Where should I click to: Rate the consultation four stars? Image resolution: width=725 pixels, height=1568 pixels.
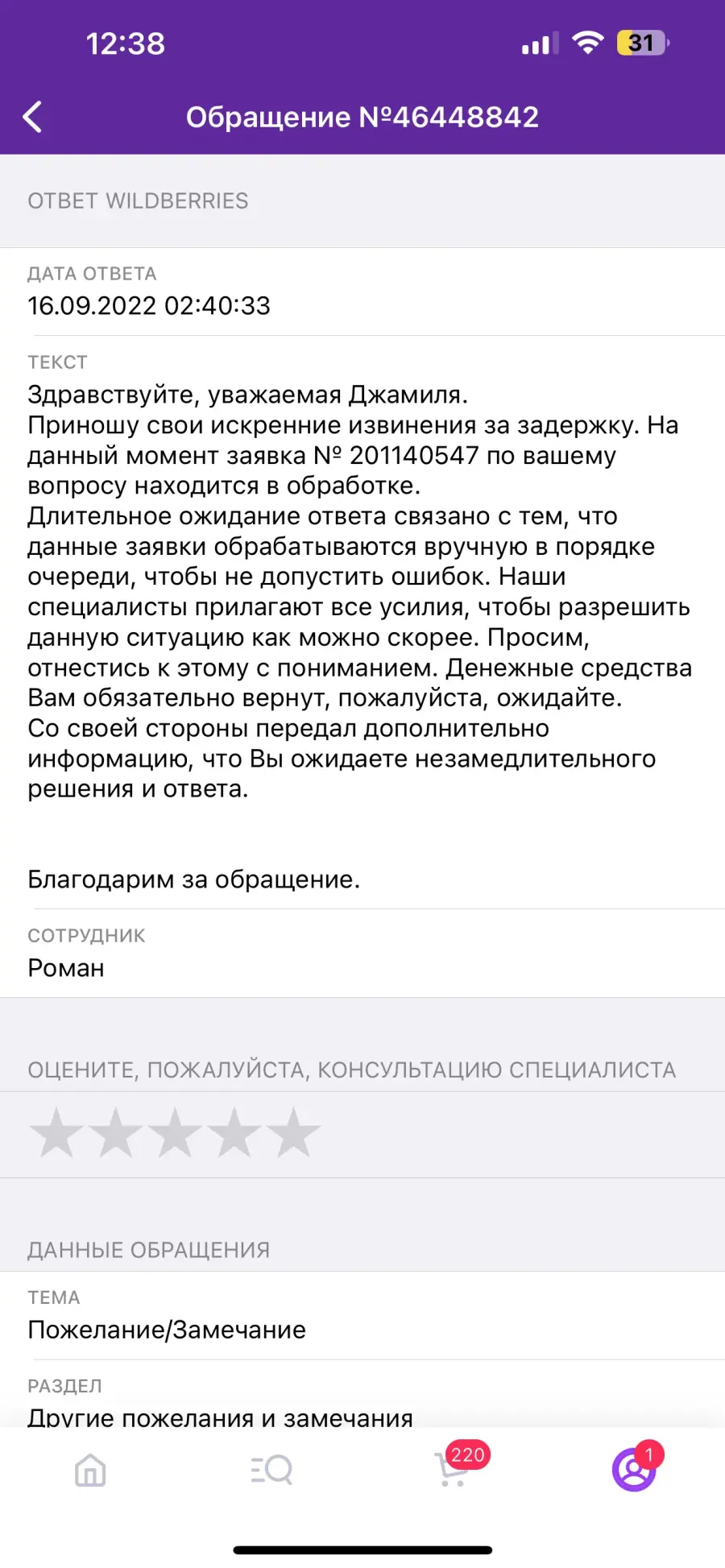point(234,1133)
